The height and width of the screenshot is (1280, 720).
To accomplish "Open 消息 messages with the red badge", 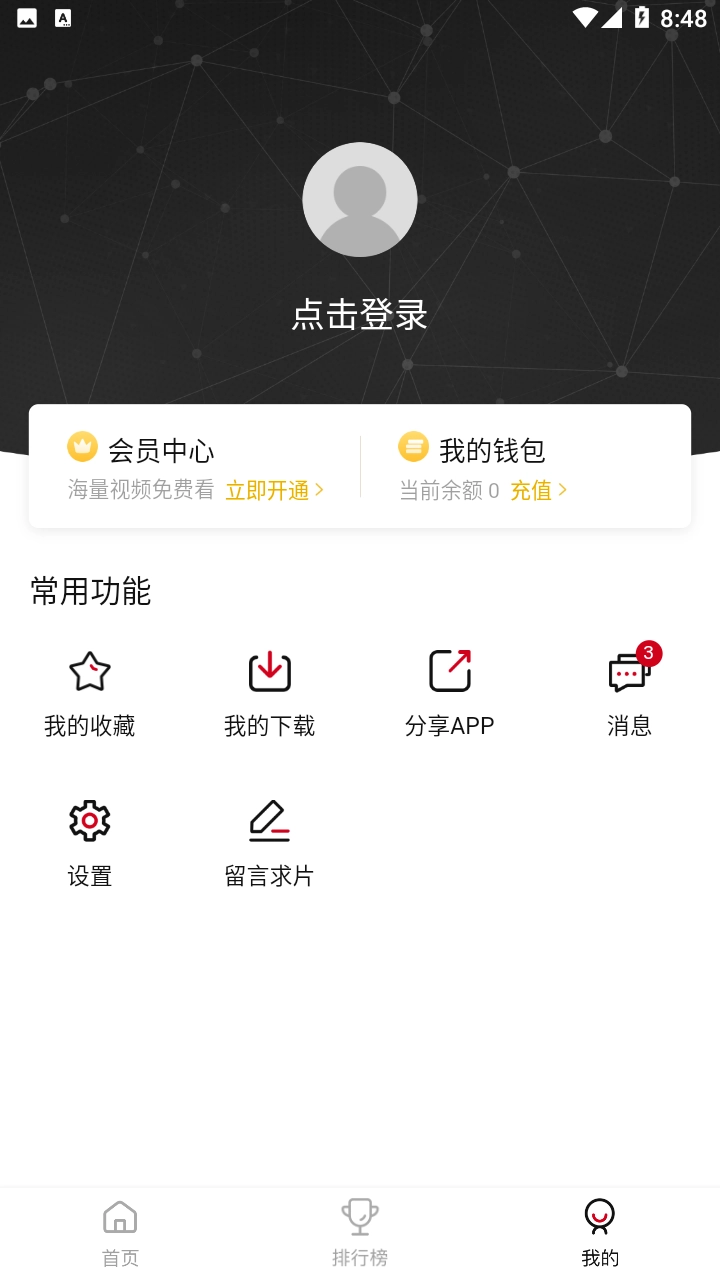I will (x=628, y=675).
